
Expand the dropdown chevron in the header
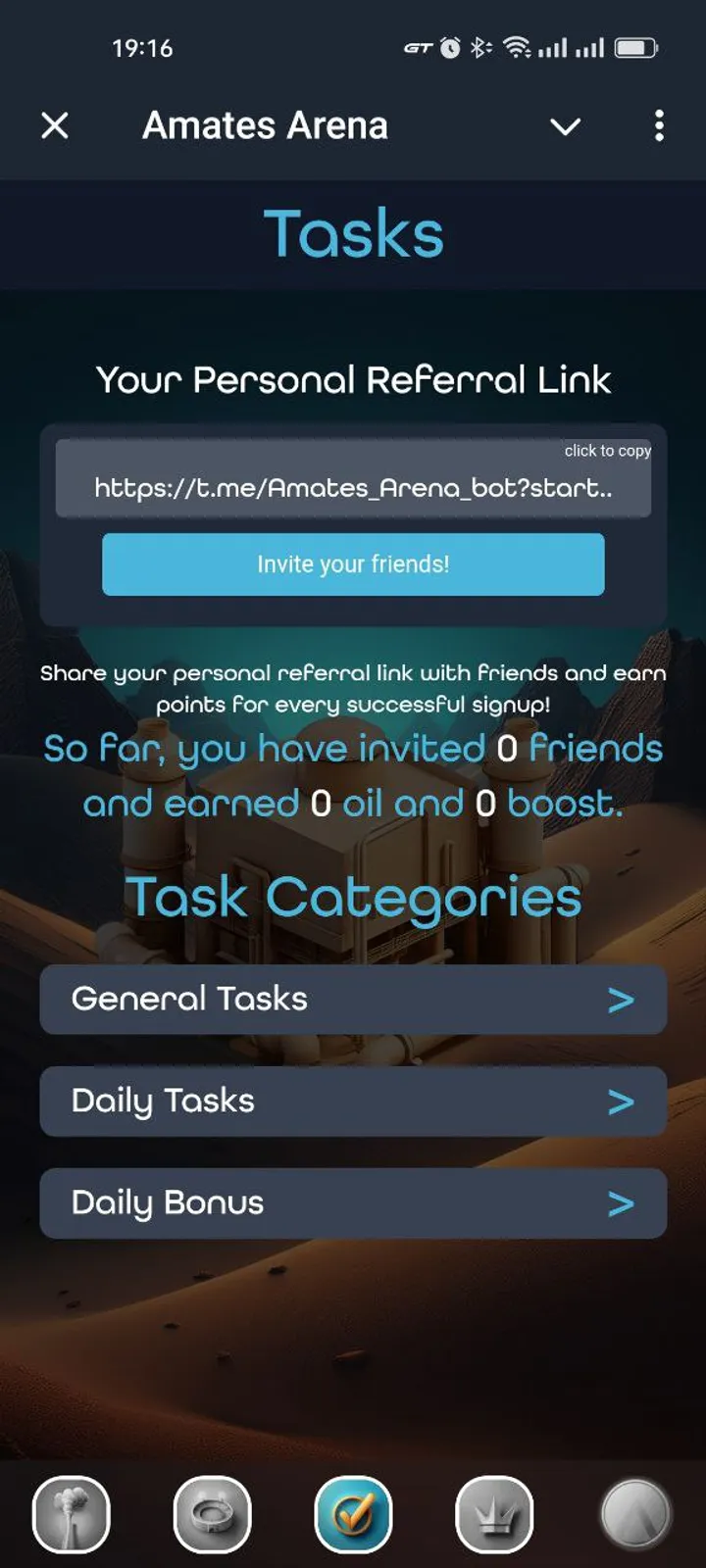(x=565, y=126)
